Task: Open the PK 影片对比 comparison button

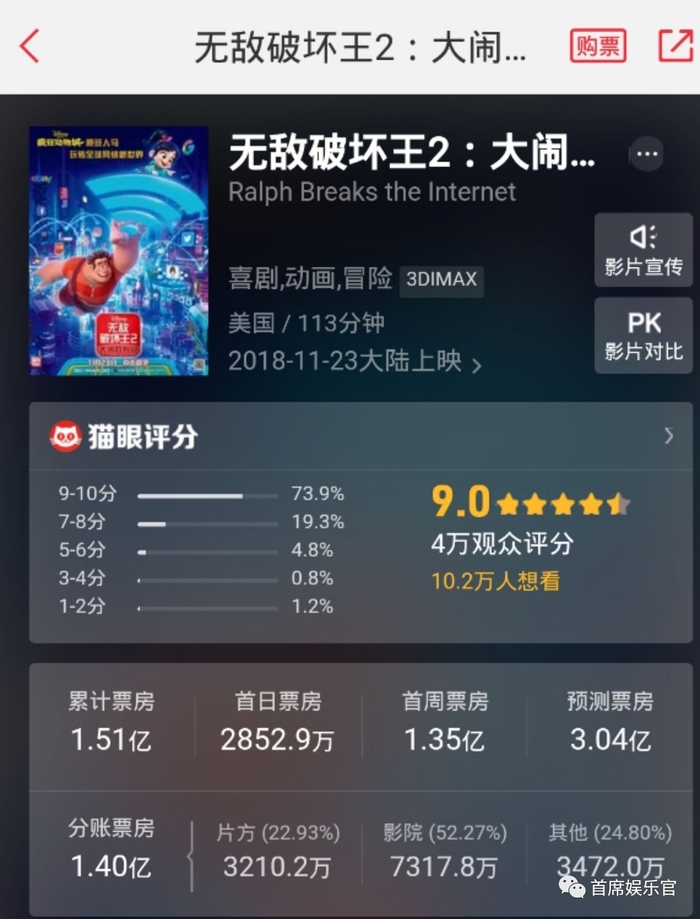Action: [x=644, y=335]
